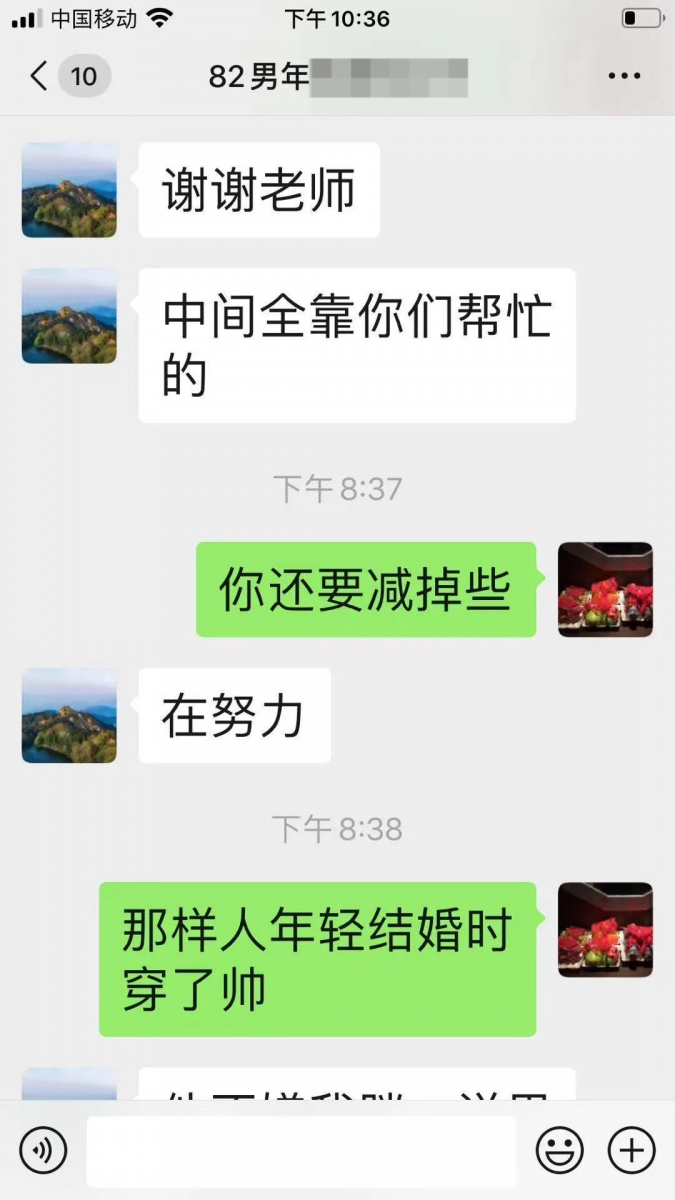675x1200 pixels.
Task: Go back to the chat list
Action: coord(40,76)
